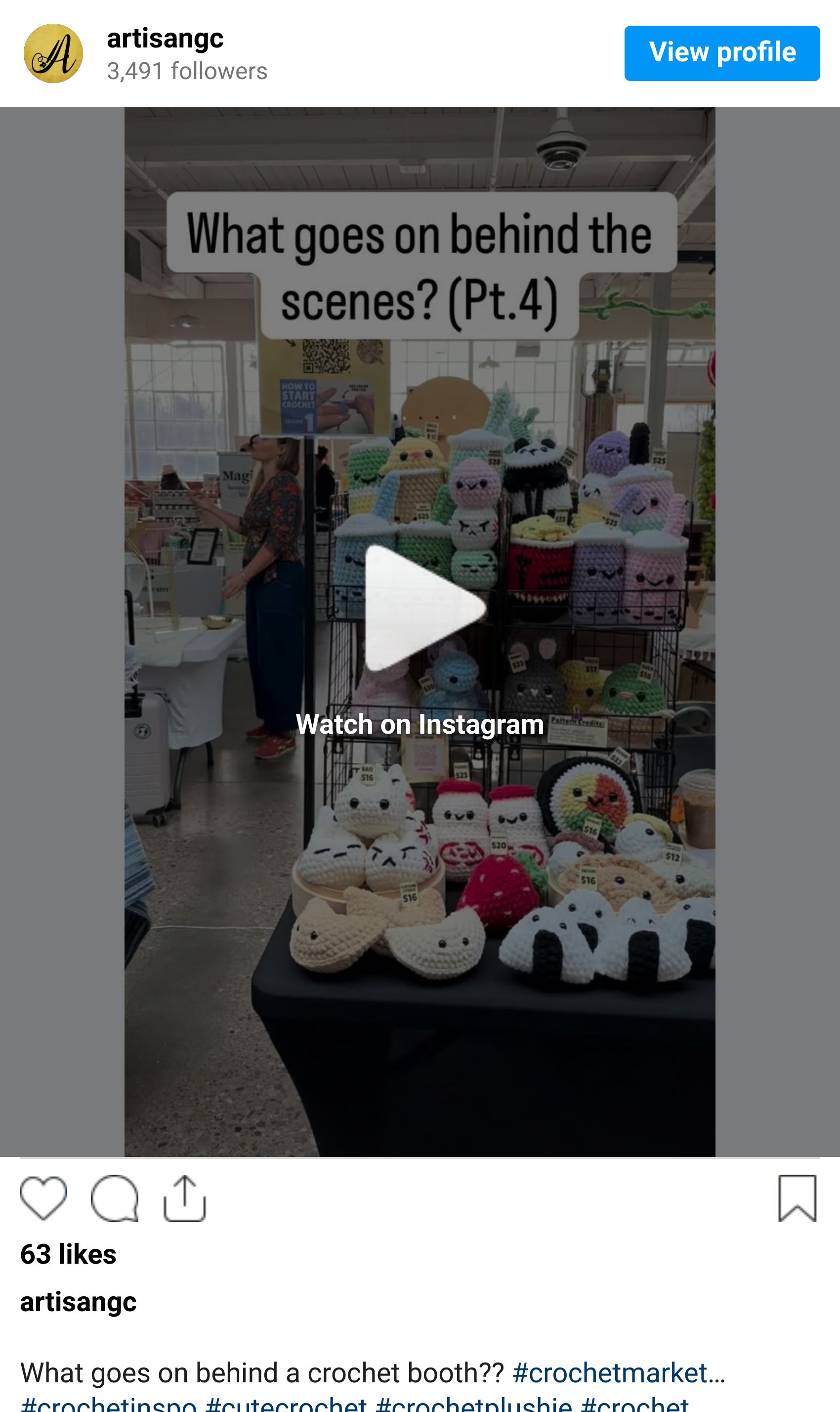Tap the Watch on Instagram link
Screen dimensions: 840x1412
[420, 724]
